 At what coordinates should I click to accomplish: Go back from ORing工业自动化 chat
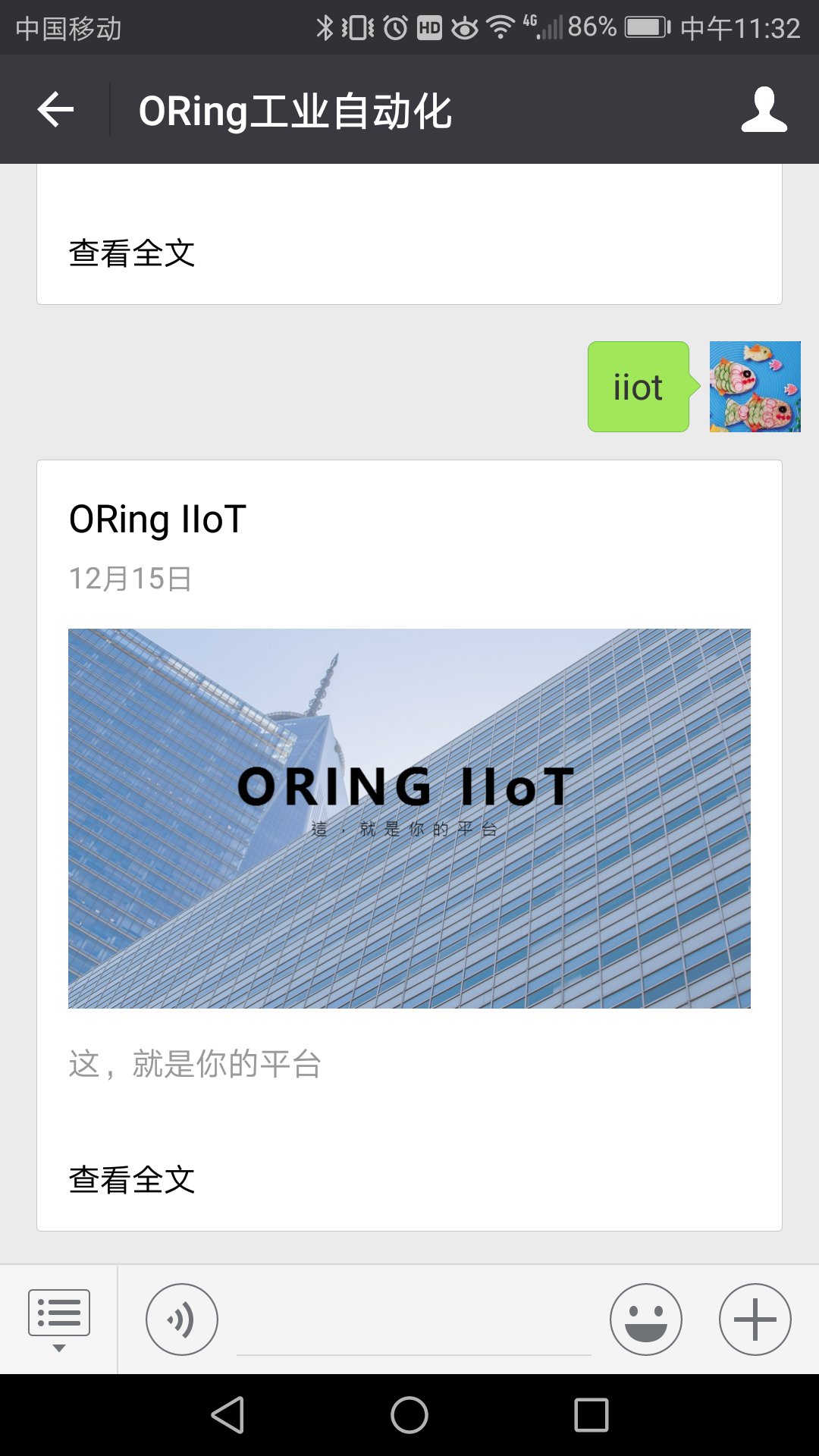(55, 110)
